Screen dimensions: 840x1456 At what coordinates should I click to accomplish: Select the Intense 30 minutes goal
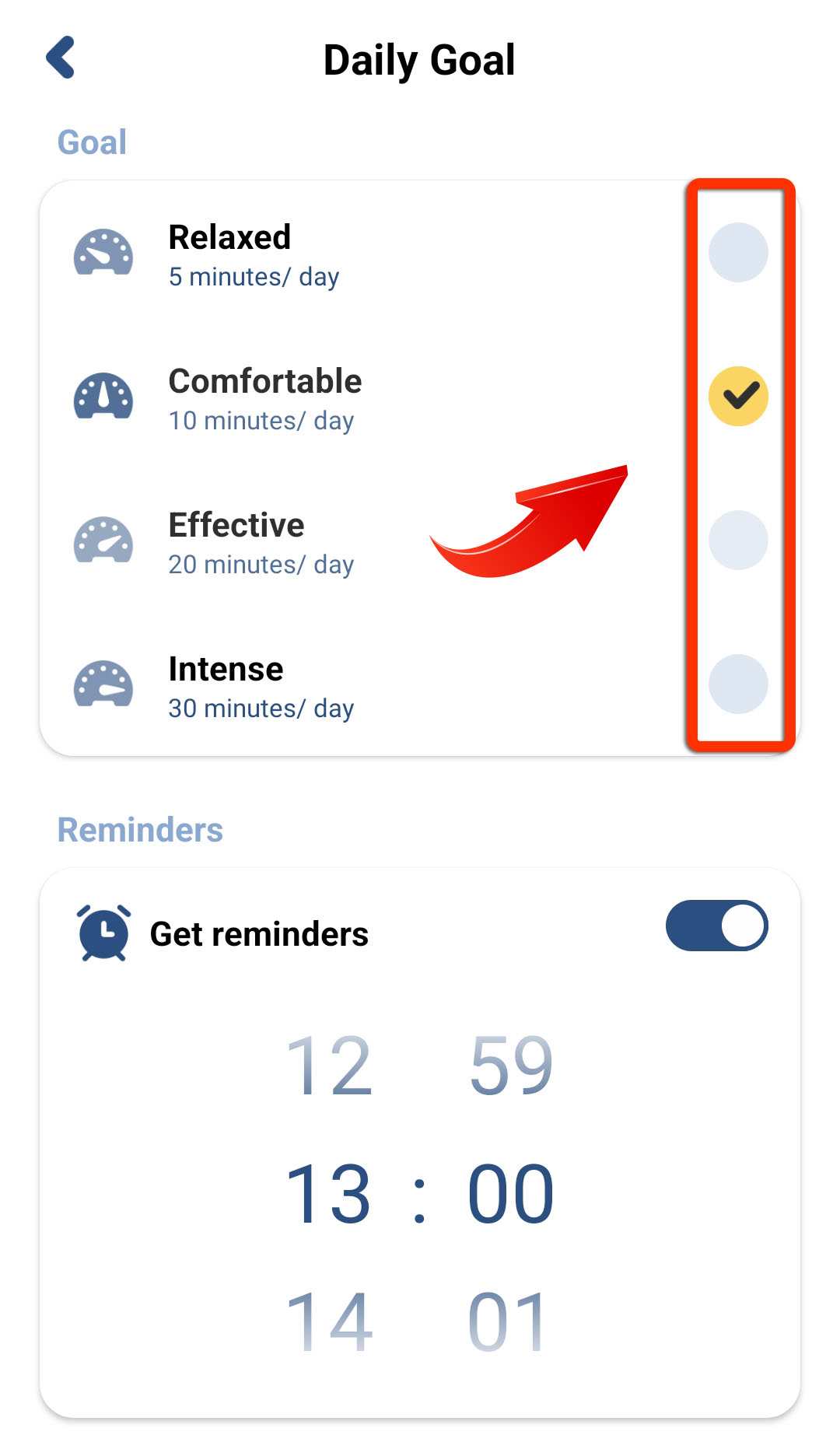(x=737, y=684)
